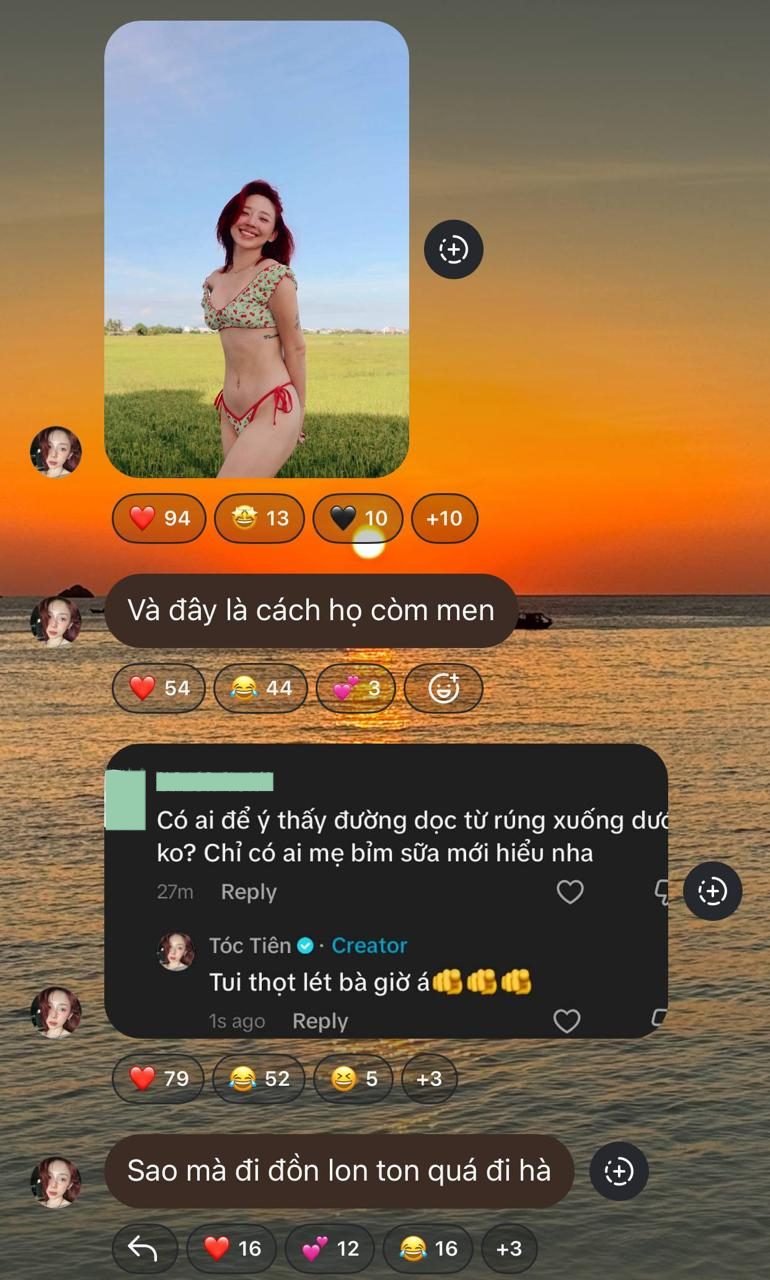Screen dimensions: 770x1280
Task: Tap the heart reaction with 79
Action: tap(159, 1078)
